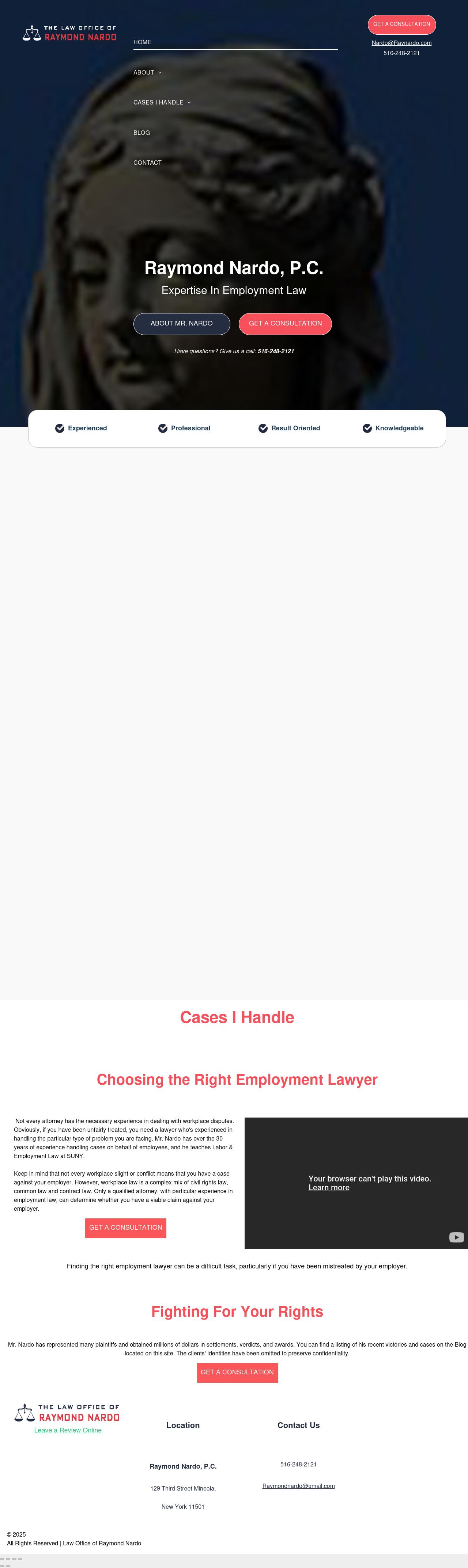Select the About Mr. Nardo button
The image size is (468, 1568).
(x=182, y=323)
